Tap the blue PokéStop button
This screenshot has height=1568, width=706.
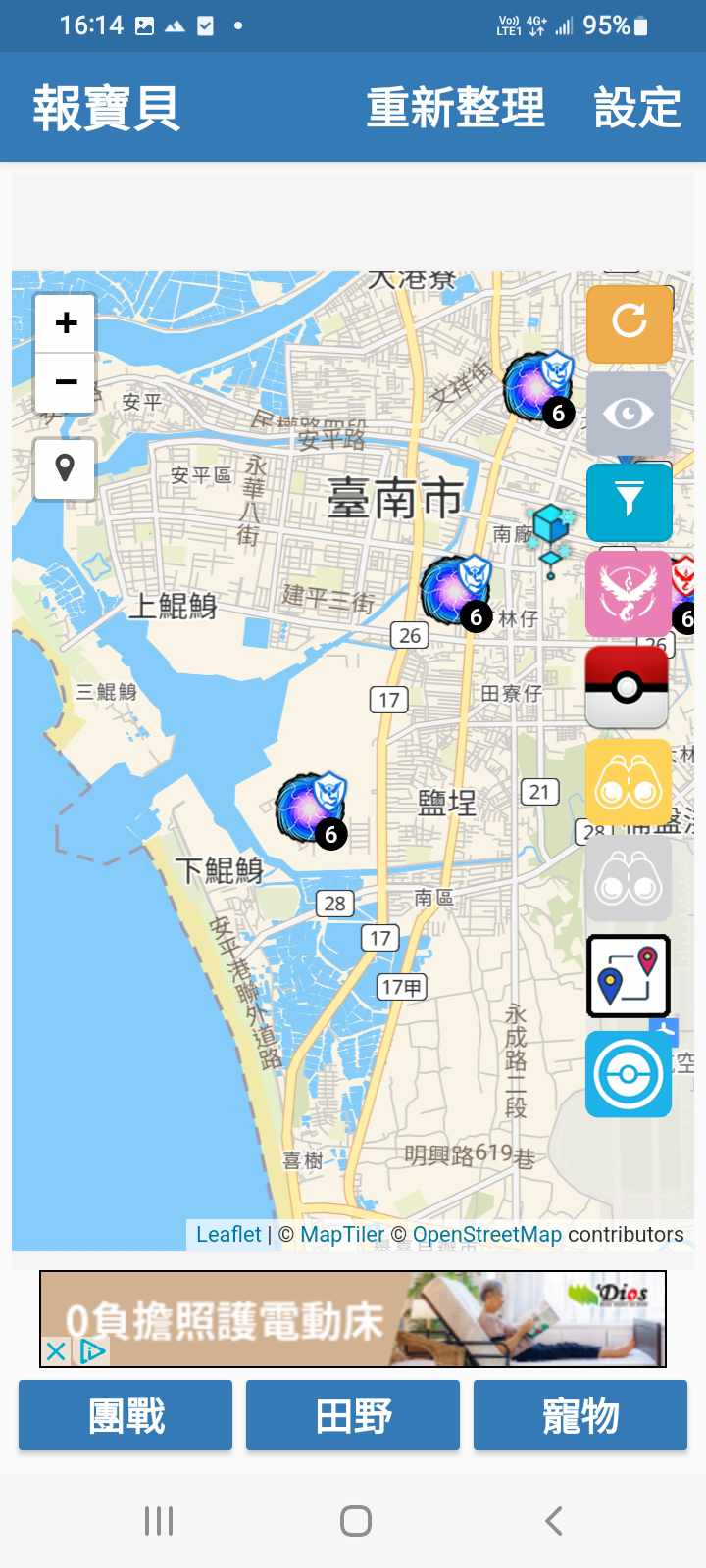[628, 1074]
